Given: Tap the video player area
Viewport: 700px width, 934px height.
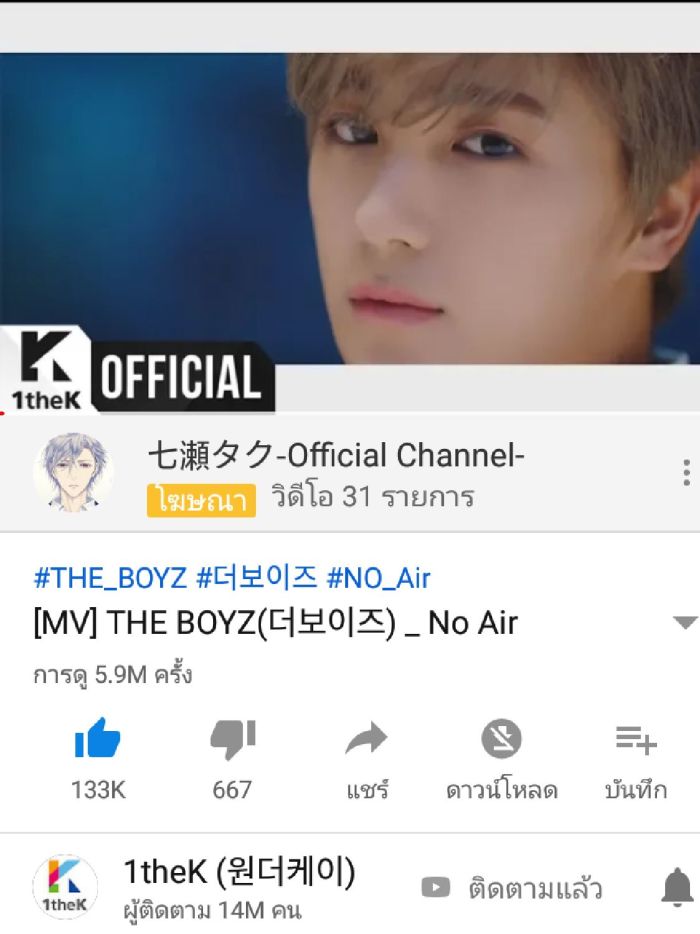Looking at the screenshot, I should point(350,230).
